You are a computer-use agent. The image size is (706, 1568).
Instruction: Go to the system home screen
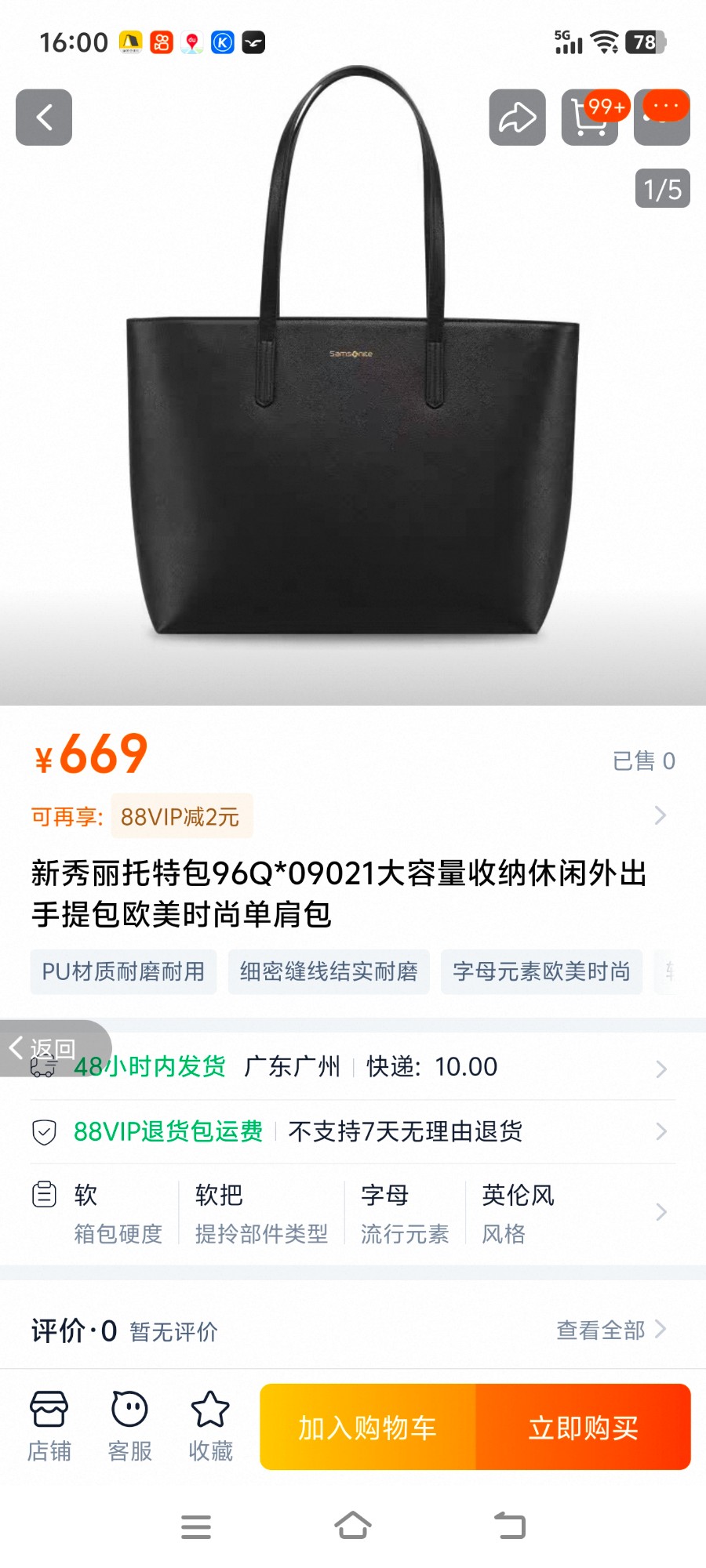coord(353,1526)
